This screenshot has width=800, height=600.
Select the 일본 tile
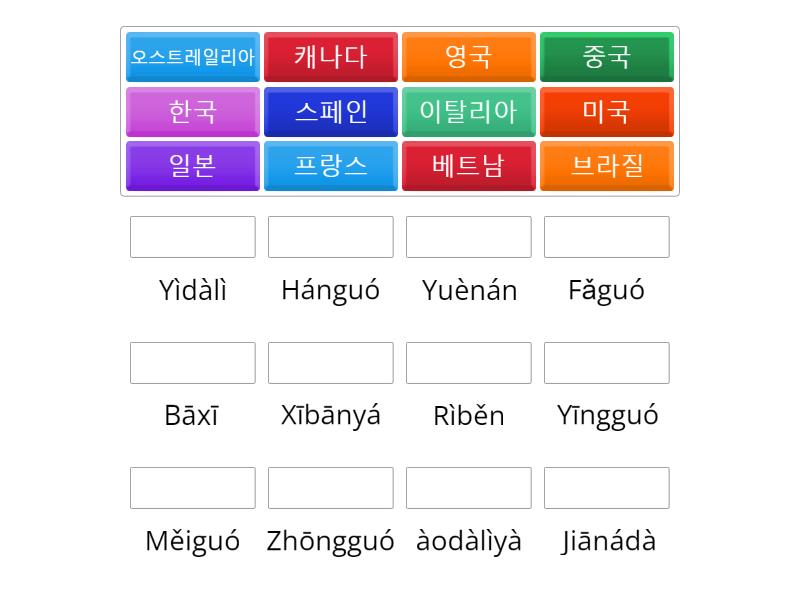tap(193, 165)
